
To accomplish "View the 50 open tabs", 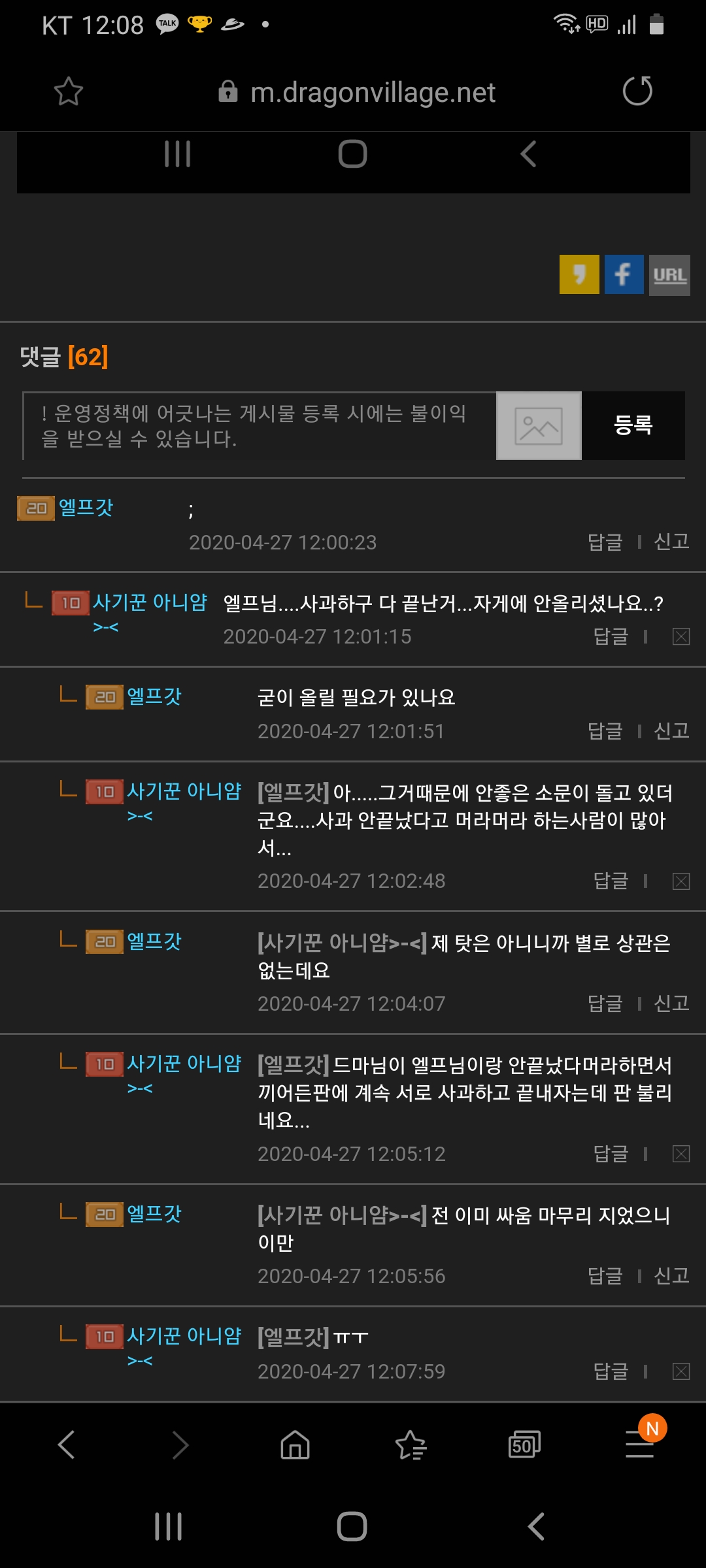I will pos(524,1444).
